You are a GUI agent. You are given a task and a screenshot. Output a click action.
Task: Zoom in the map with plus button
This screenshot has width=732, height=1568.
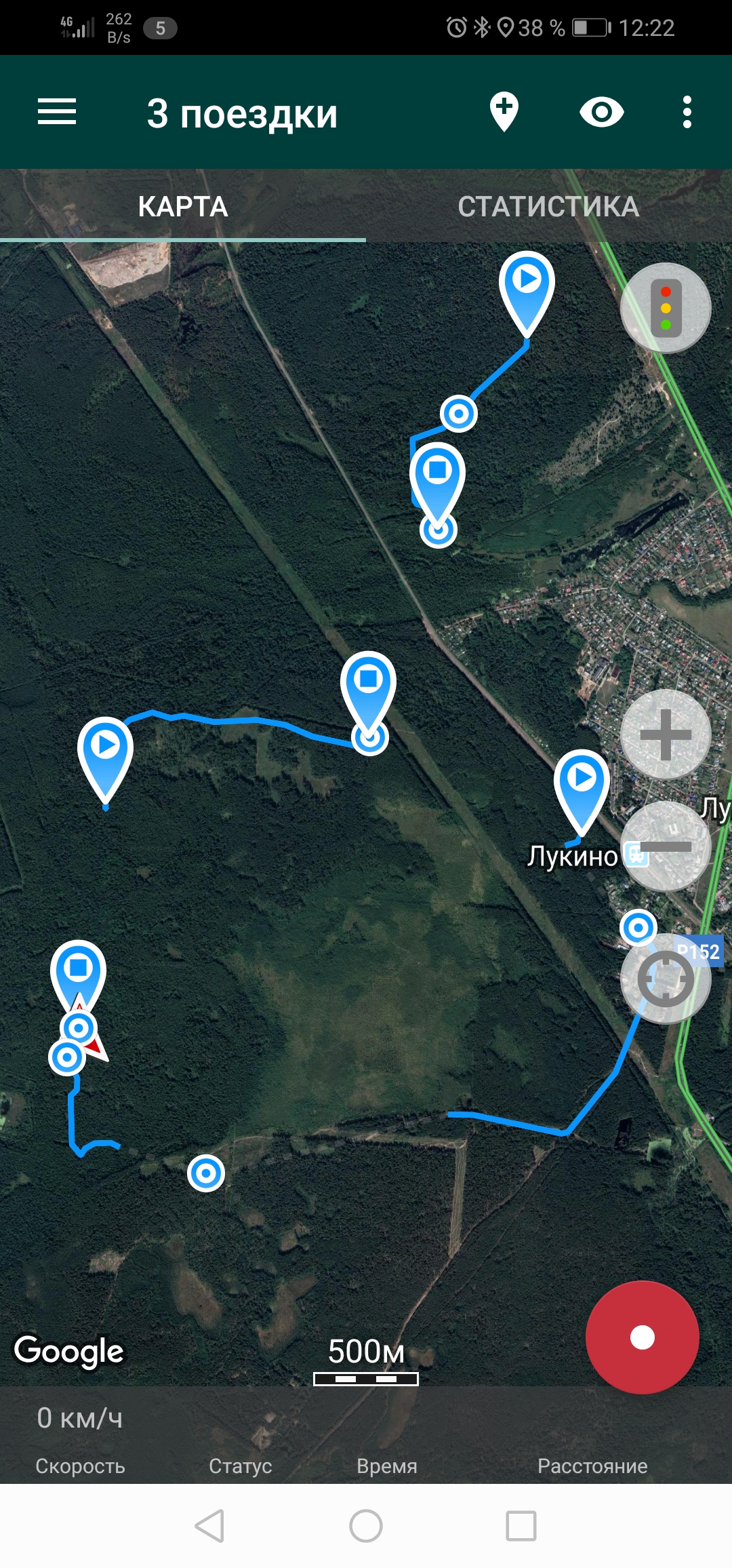[666, 734]
